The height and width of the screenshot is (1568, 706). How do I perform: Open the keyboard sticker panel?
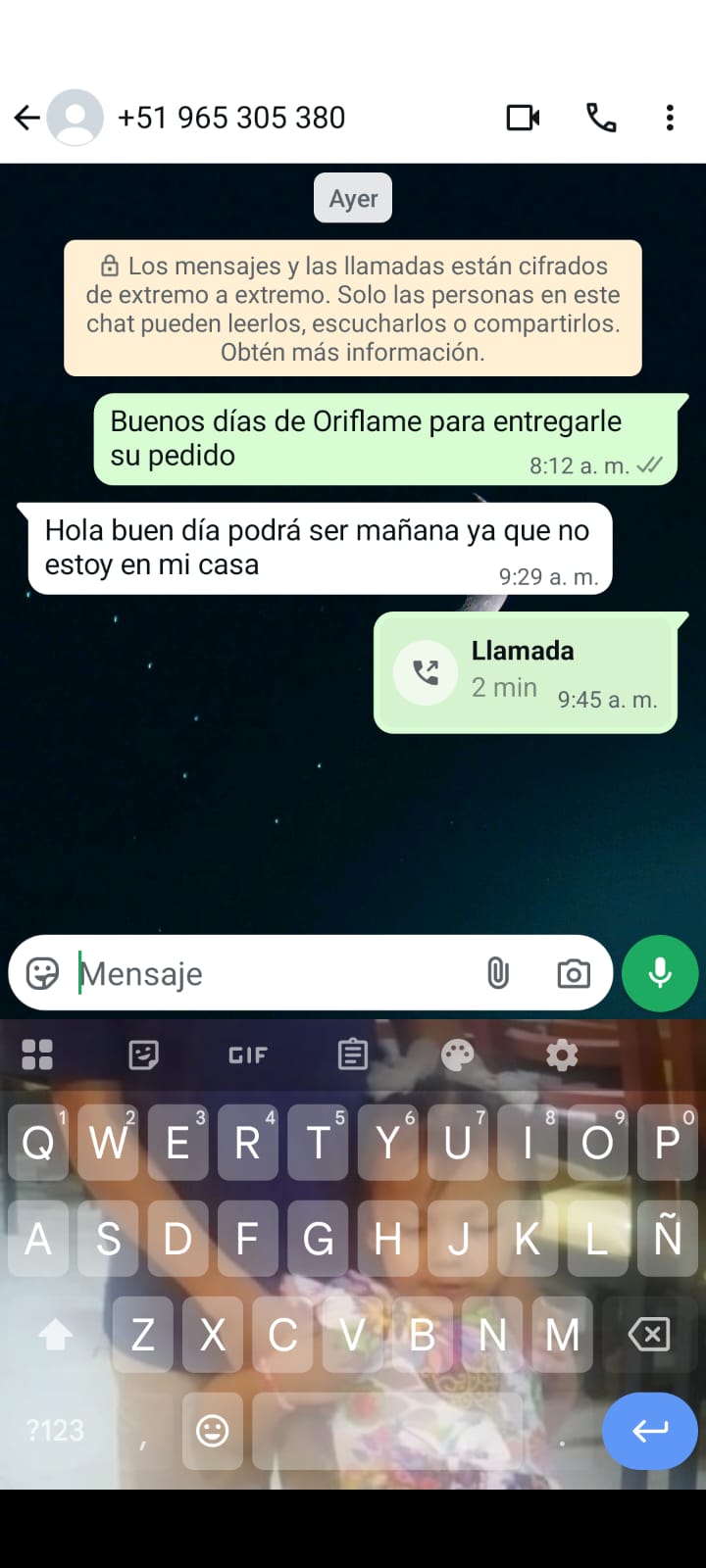[x=144, y=1055]
